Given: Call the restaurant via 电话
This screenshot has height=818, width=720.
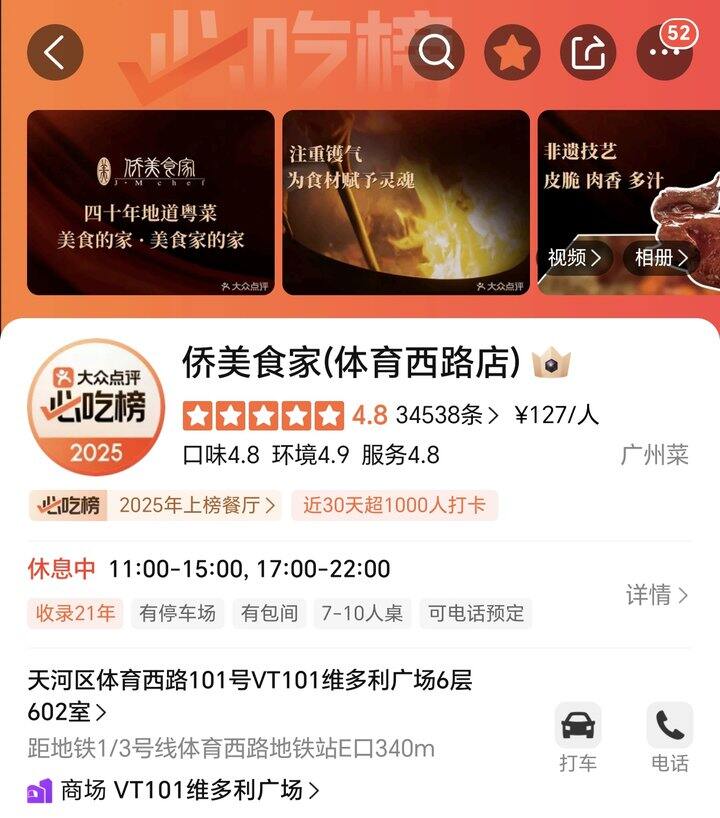Looking at the screenshot, I should 669,738.
